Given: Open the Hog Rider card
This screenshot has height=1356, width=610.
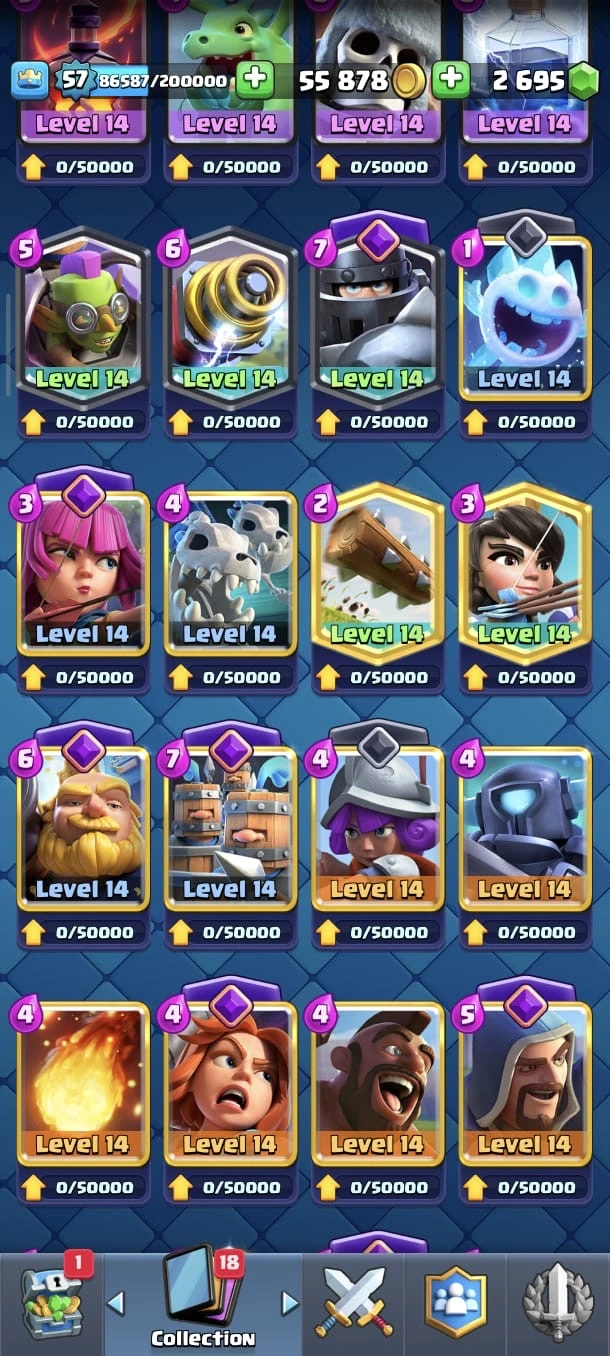Looking at the screenshot, I should 377,1085.
